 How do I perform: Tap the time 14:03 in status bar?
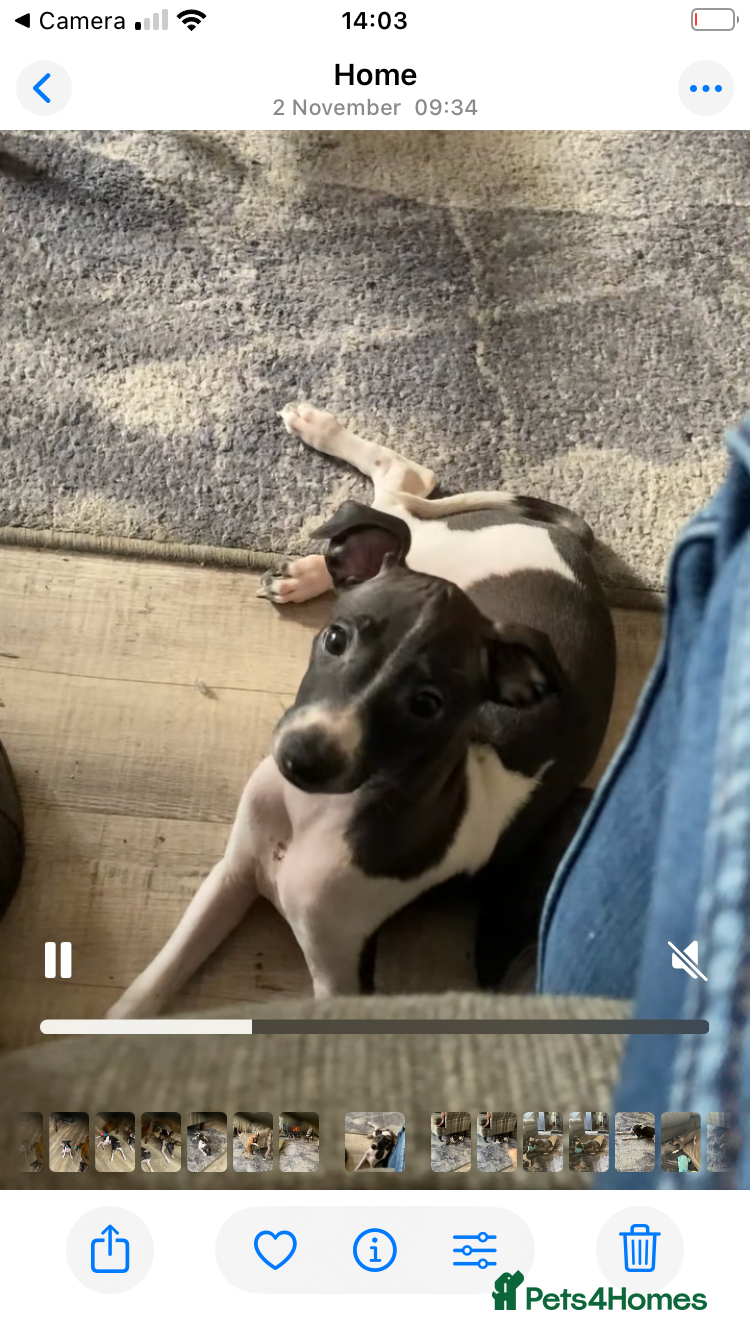(x=375, y=20)
